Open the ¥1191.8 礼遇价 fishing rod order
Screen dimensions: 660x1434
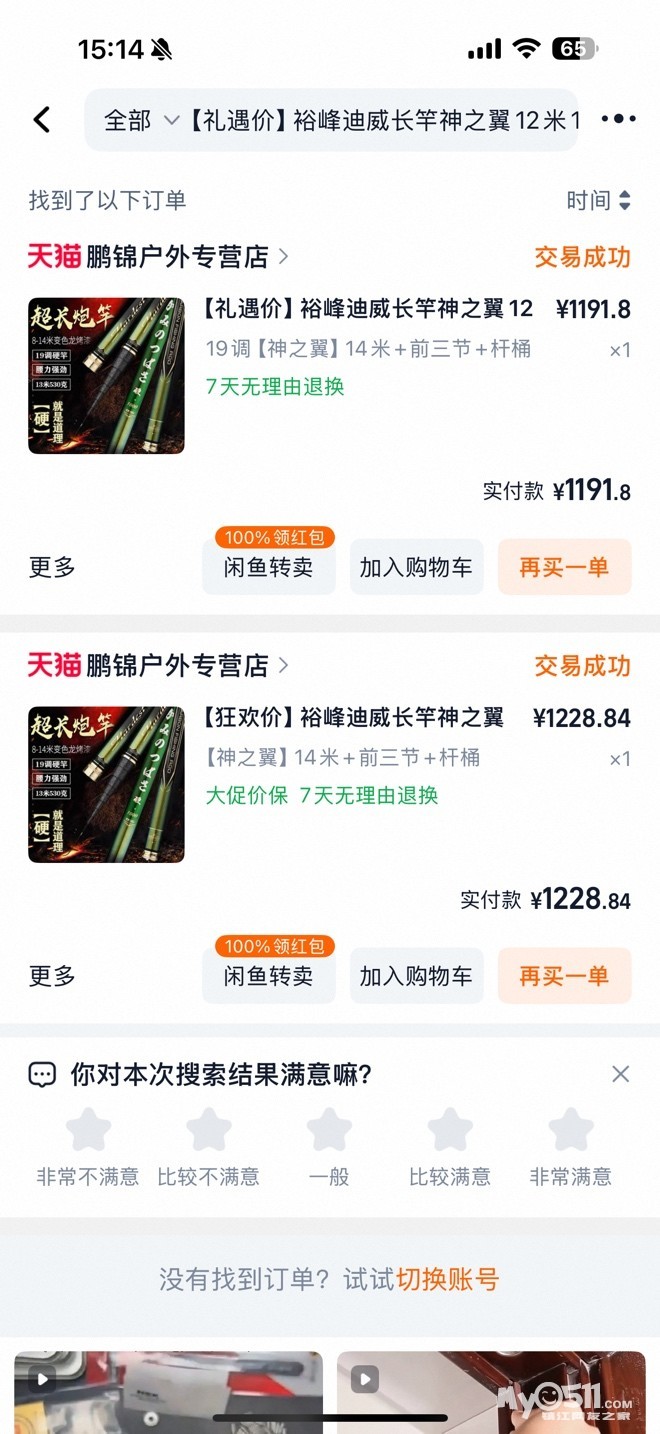click(x=368, y=309)
